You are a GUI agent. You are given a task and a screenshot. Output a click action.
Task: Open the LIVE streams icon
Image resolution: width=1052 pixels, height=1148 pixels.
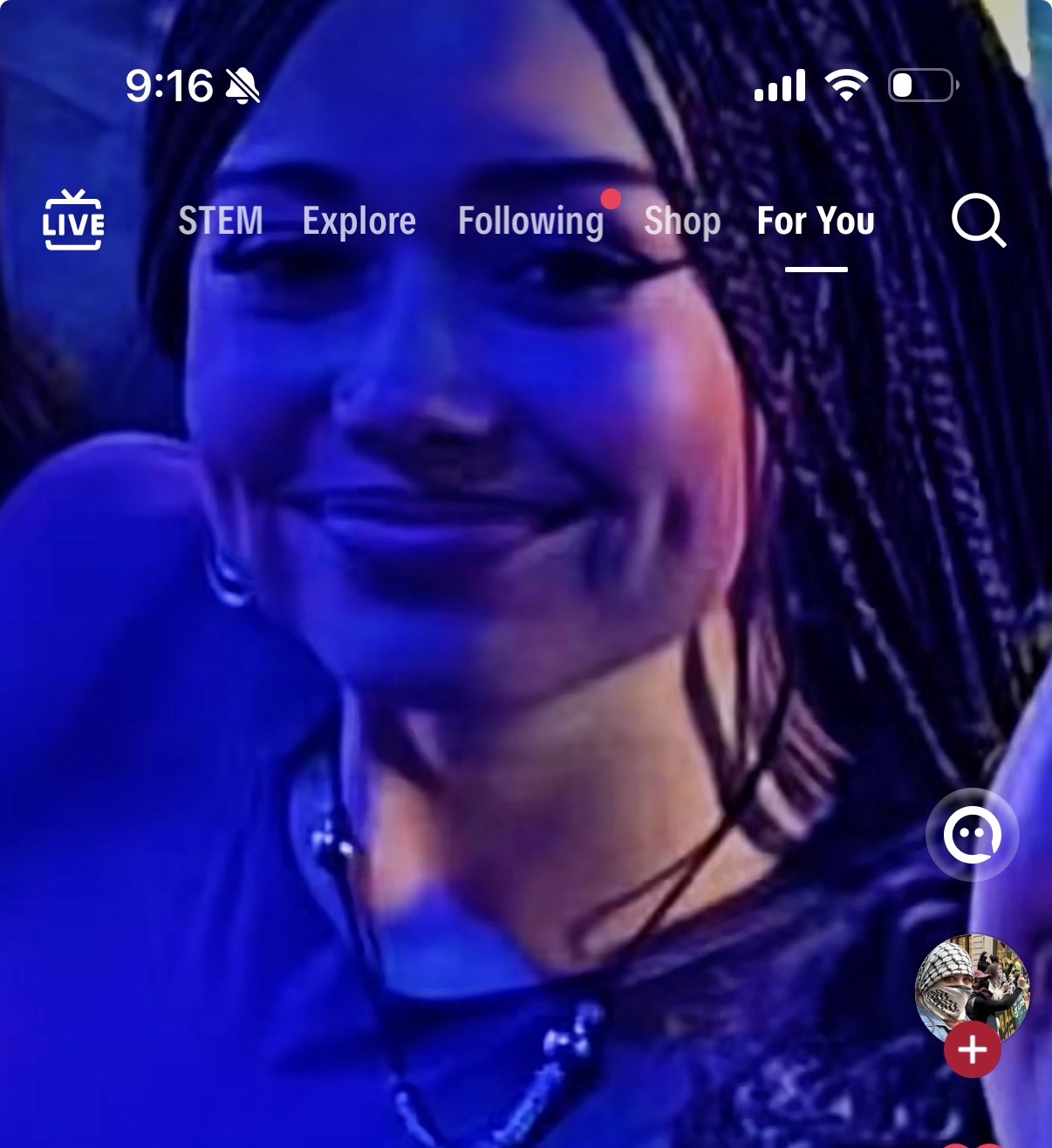(x=73, y=221)
